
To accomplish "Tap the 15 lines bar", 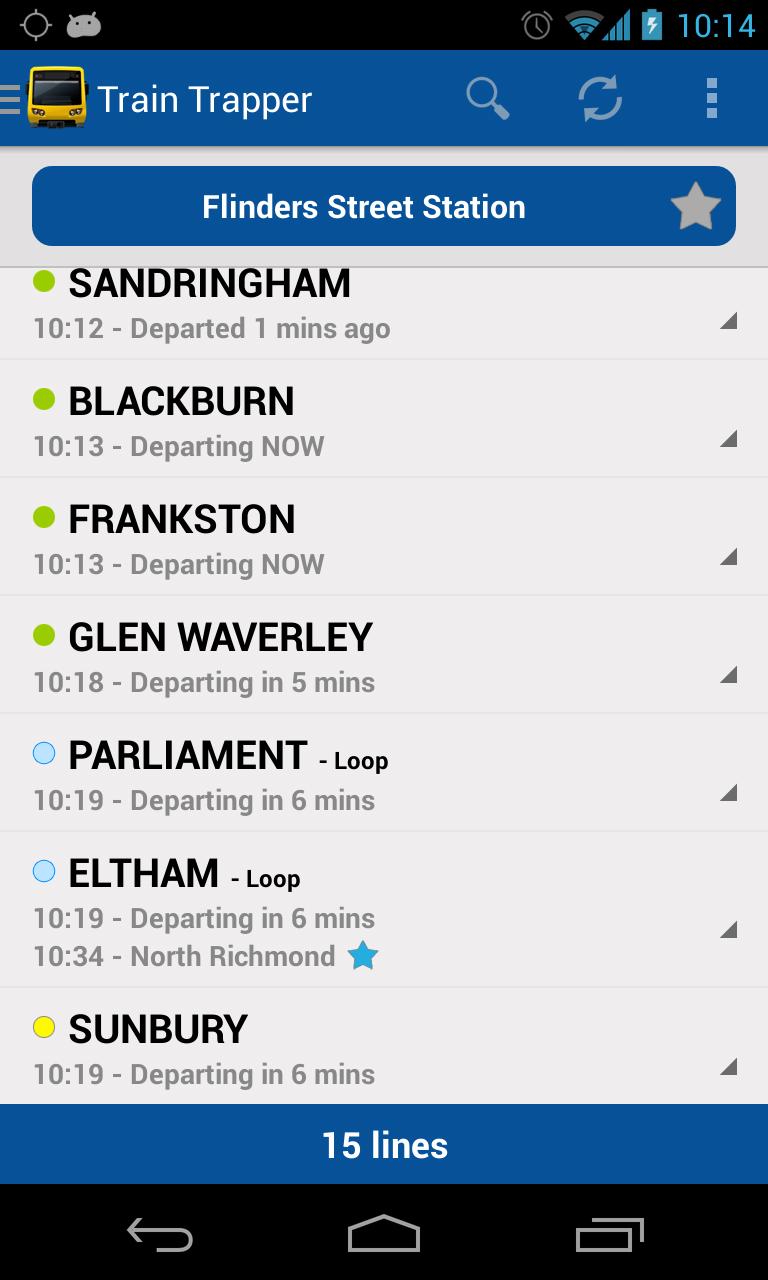I will coord(384,1144).
